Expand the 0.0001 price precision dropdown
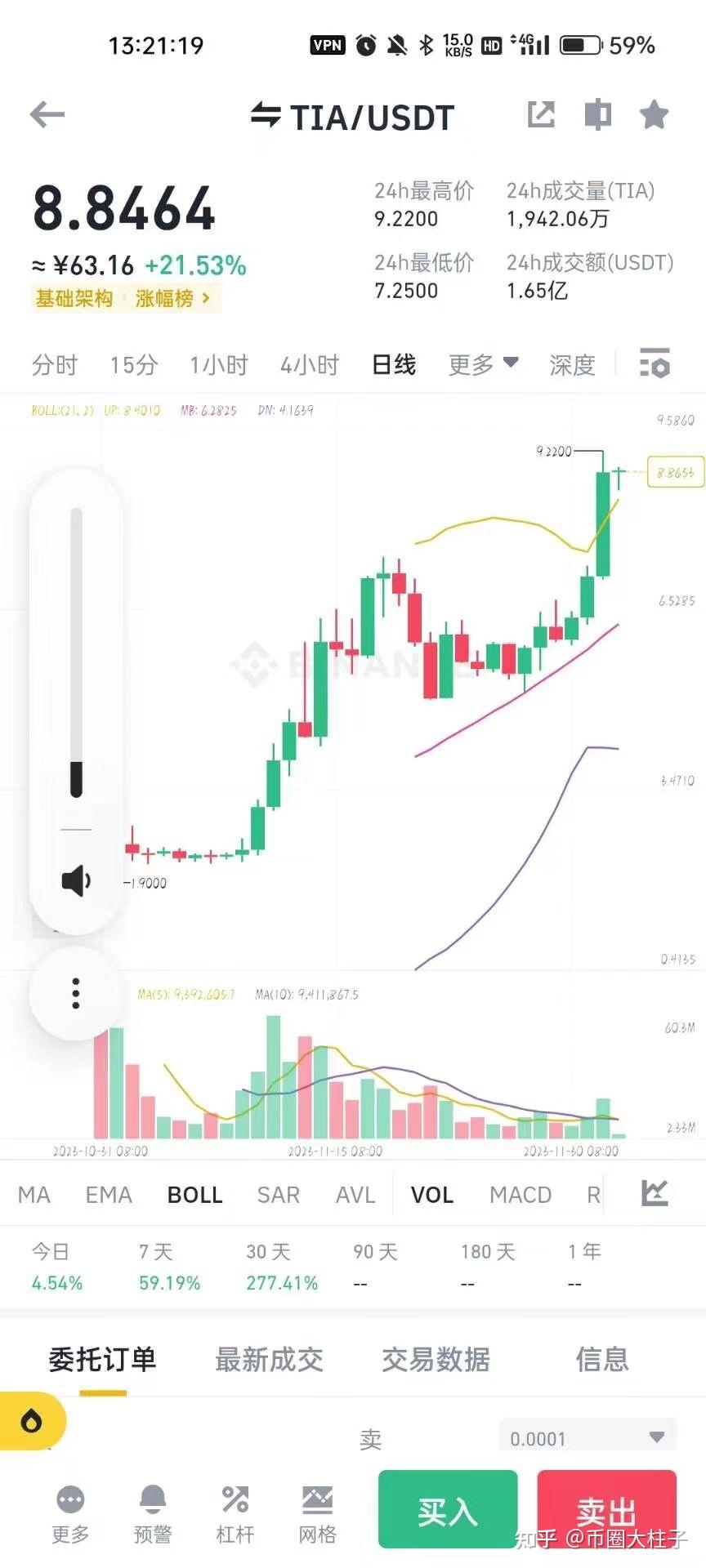706x1568 pixels. click(x=588, y=1438)
